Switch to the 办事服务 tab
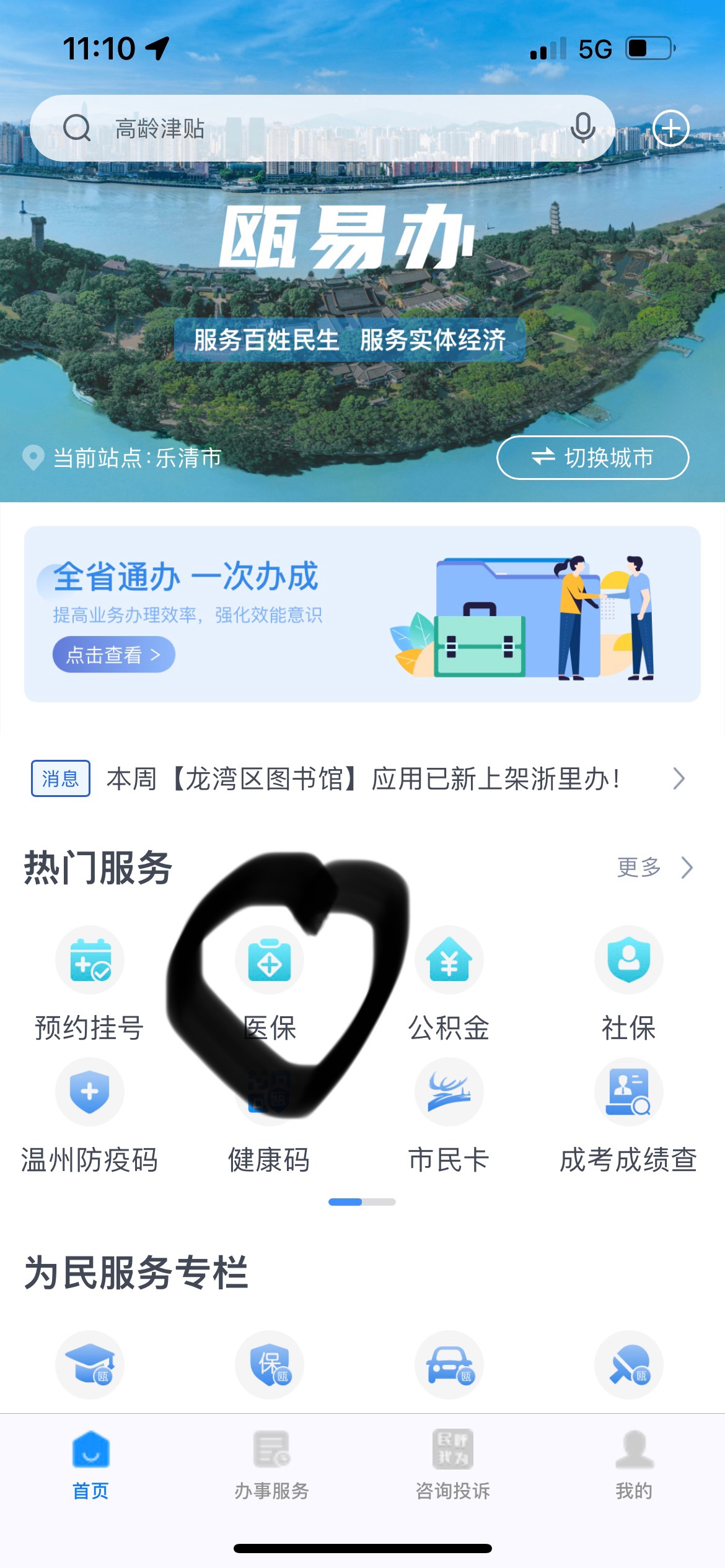The width and height of the screenshot is (725, 1568). tap(271, 1465)
